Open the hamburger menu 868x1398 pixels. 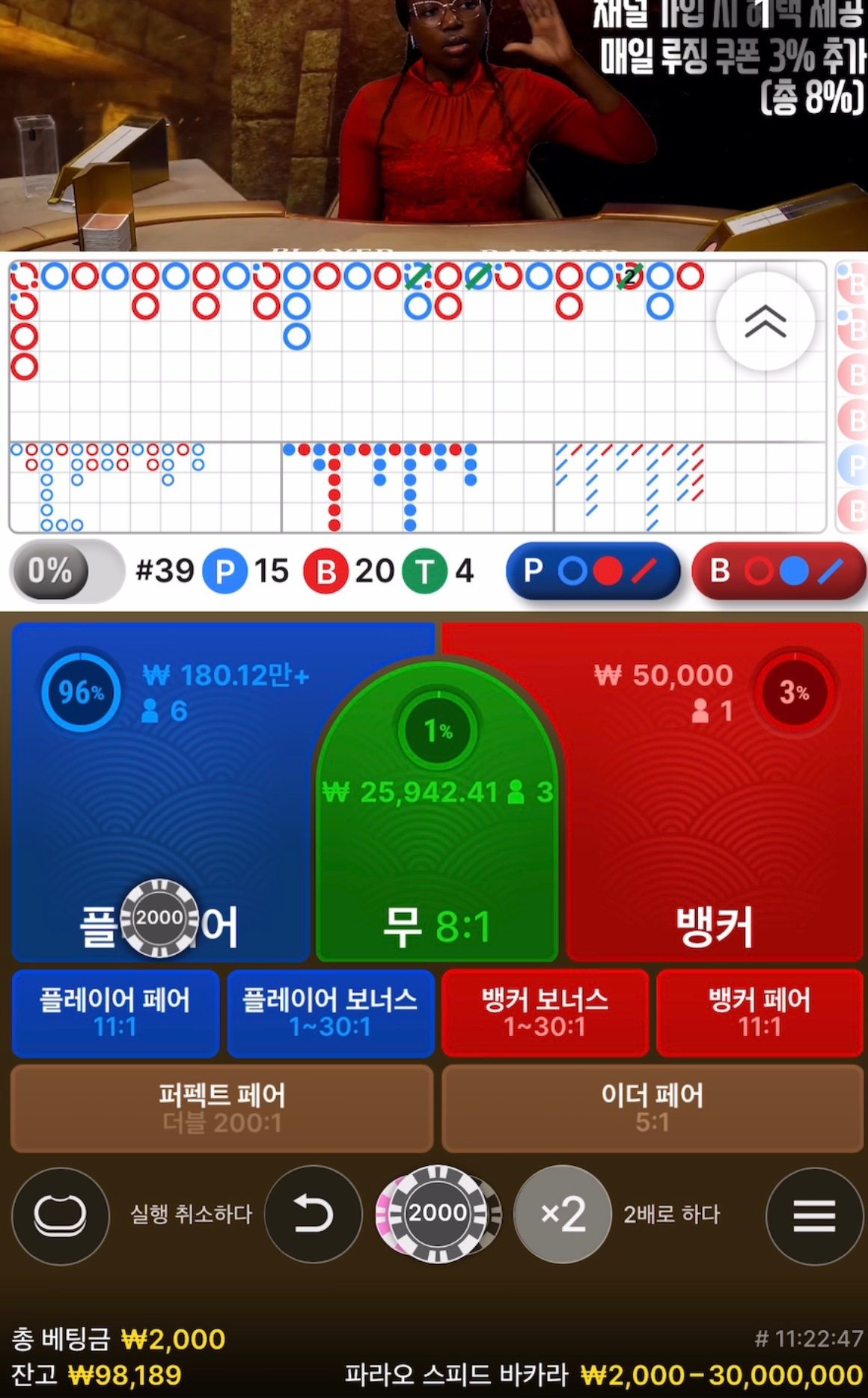(814, 1215)
